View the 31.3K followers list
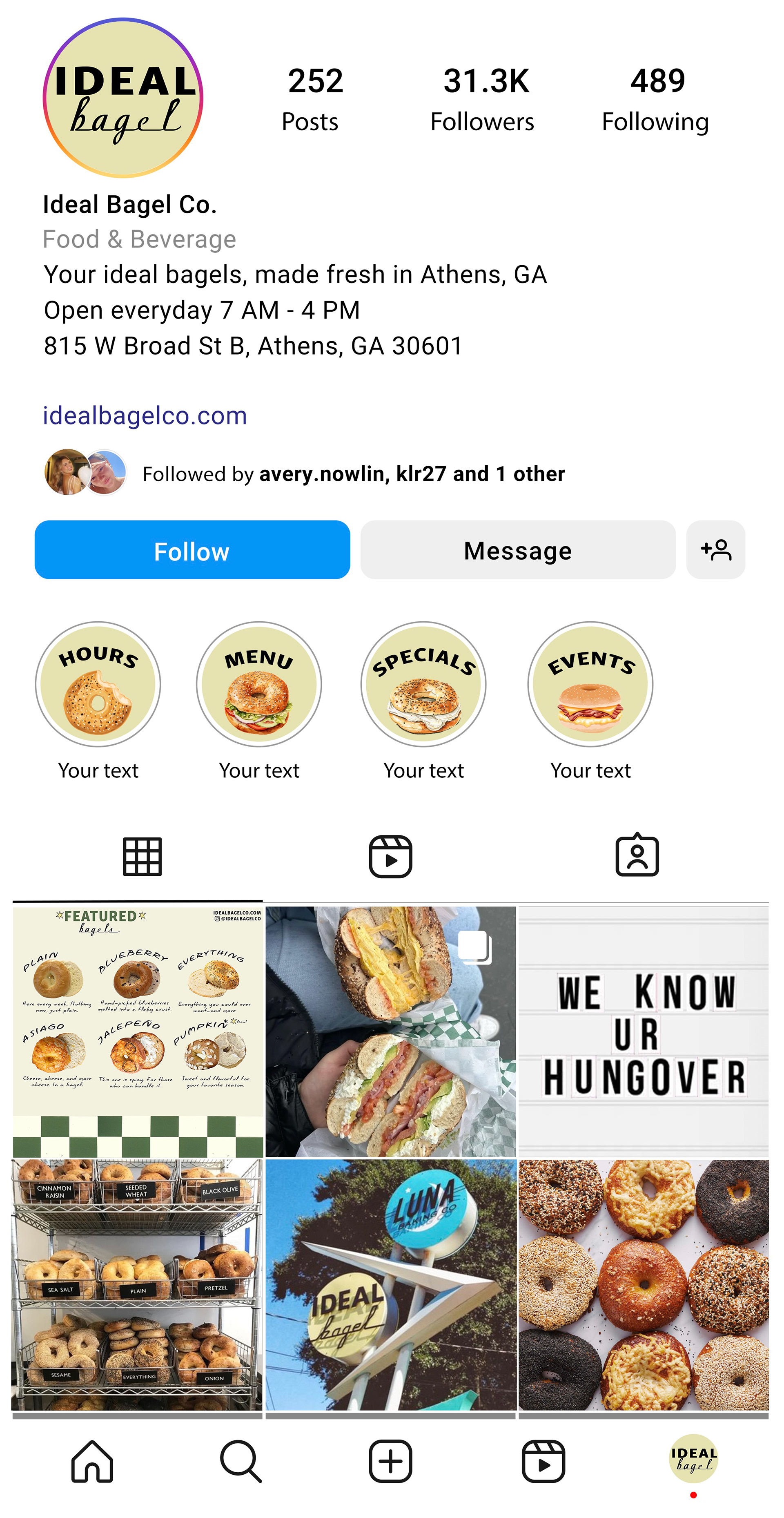784x1518 pixels. [483, 99]
